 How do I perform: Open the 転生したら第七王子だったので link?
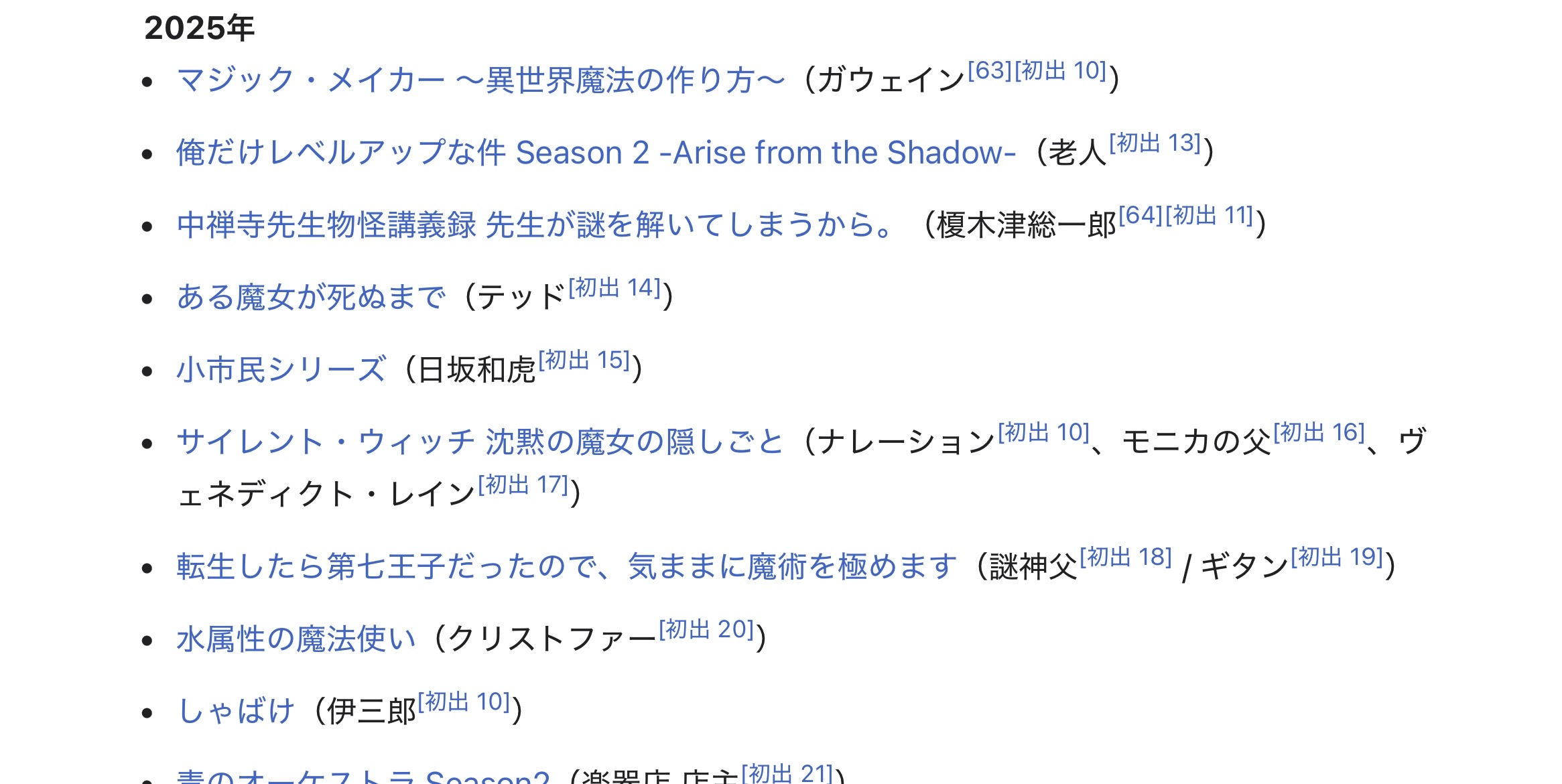tap(567, 567)
